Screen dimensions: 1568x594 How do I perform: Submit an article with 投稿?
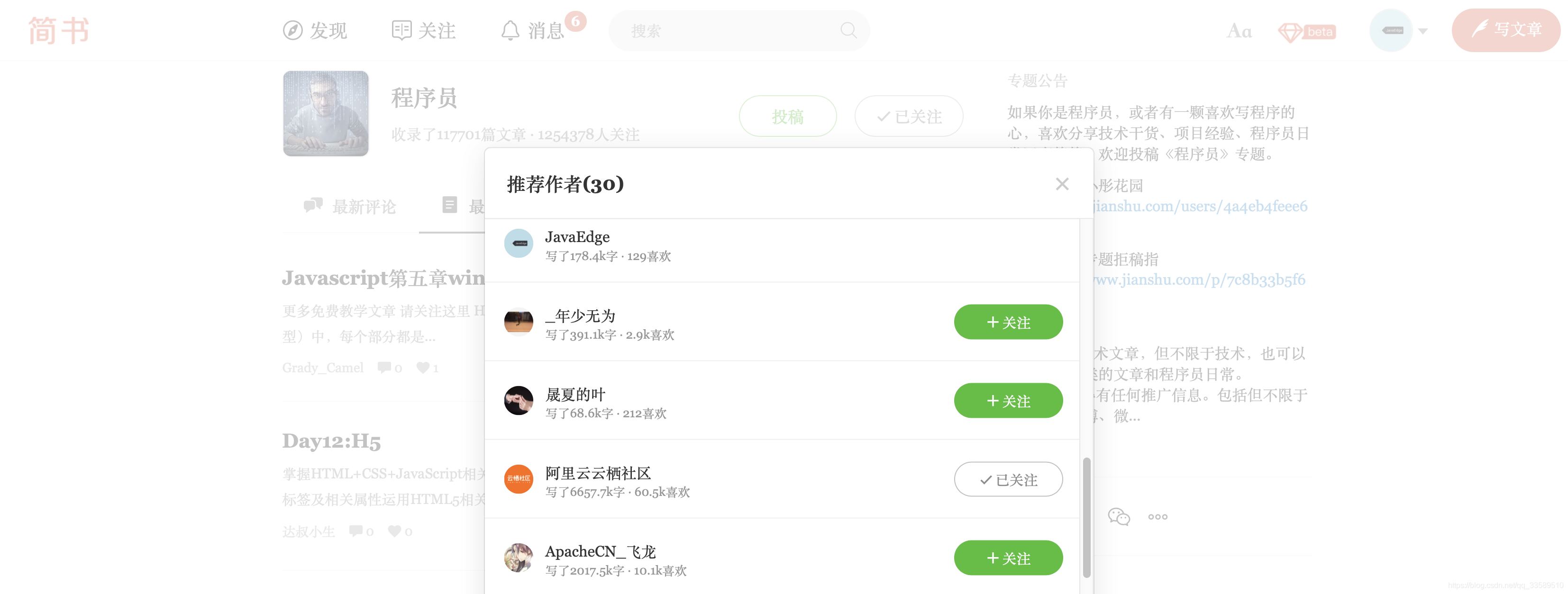(x=788, y=116)
